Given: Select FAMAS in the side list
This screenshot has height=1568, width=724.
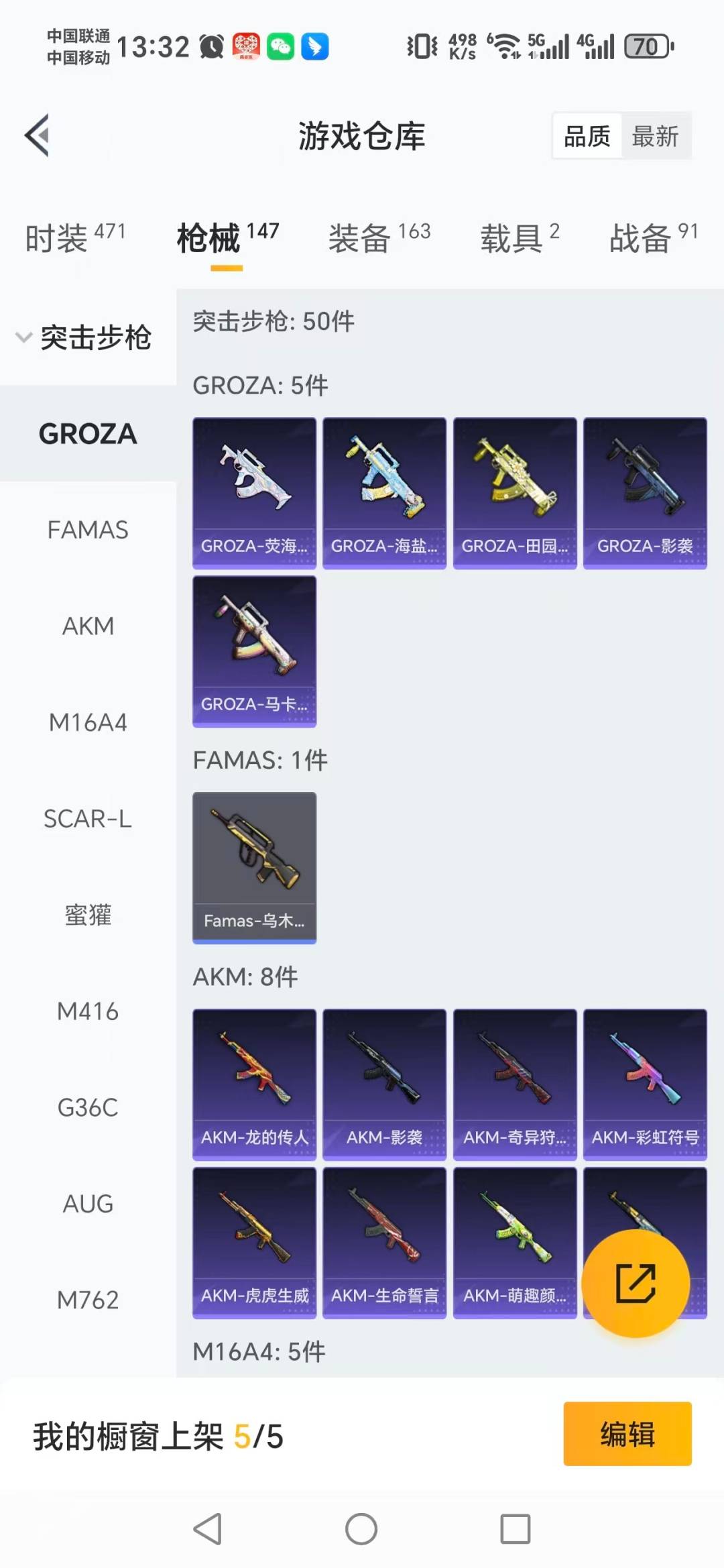Looking at the screenshot, I should [88, 530].
